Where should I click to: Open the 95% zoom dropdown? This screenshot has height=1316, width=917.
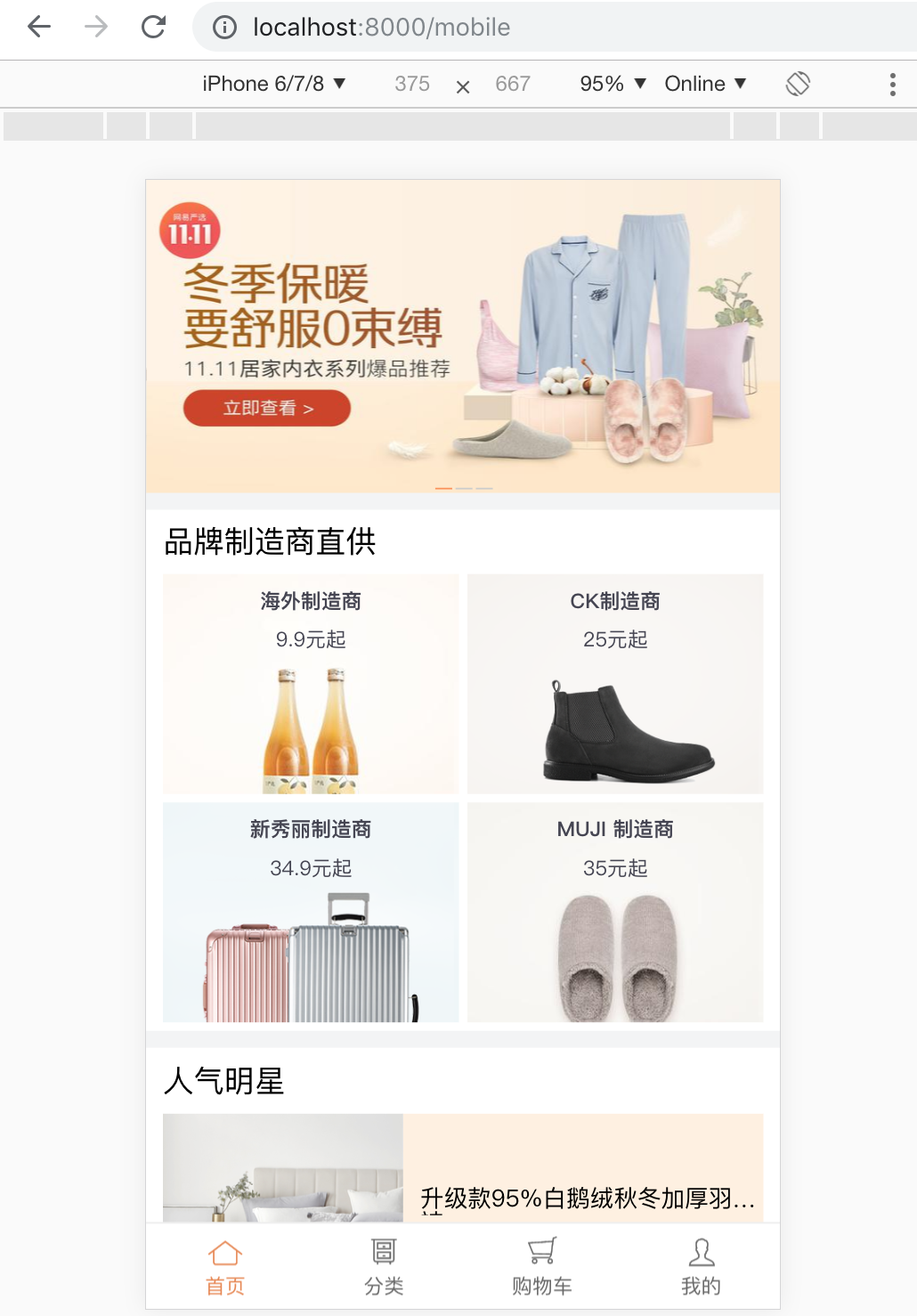click(613, 84)
